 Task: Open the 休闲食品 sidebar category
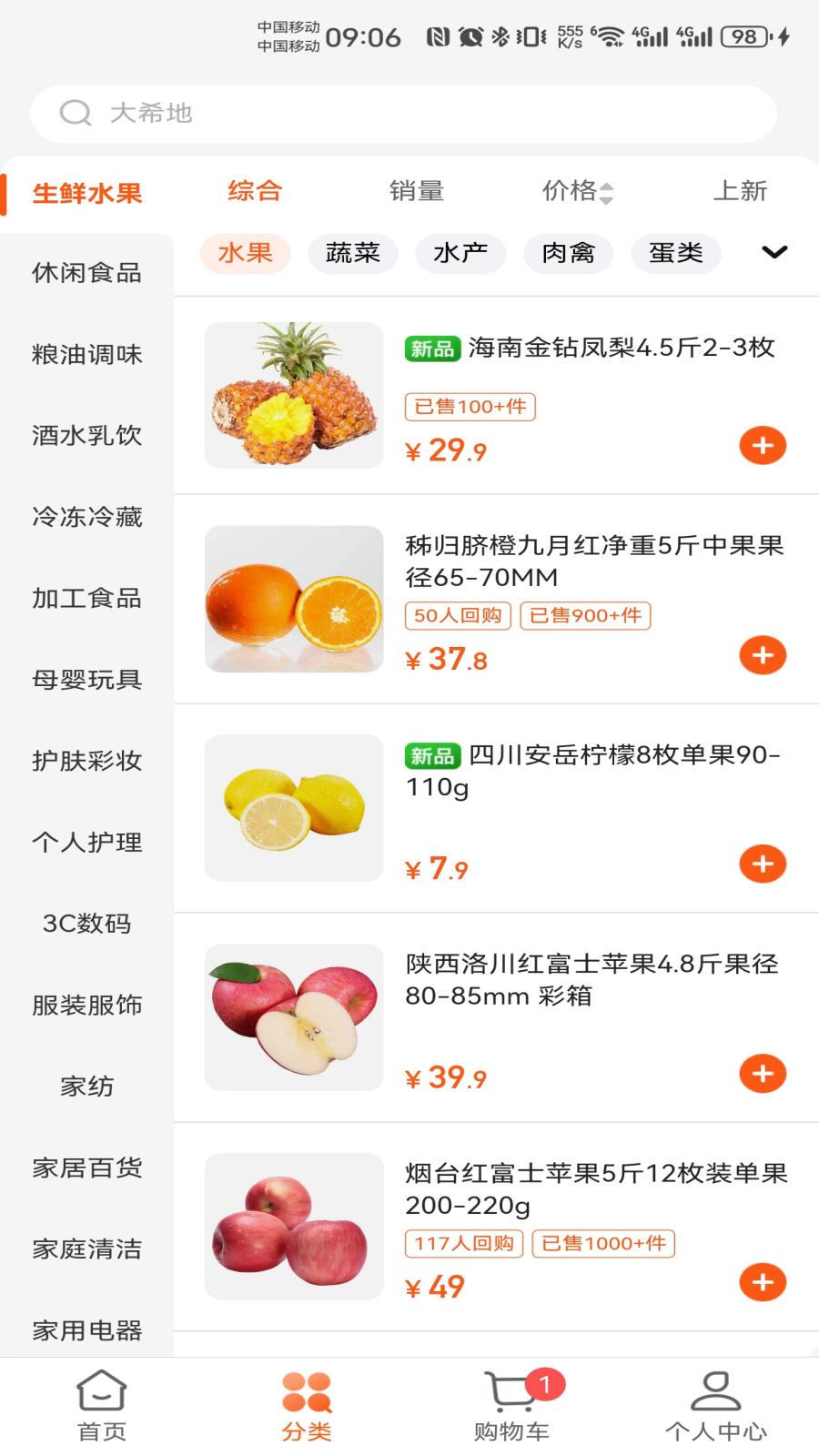coord(87,274)
